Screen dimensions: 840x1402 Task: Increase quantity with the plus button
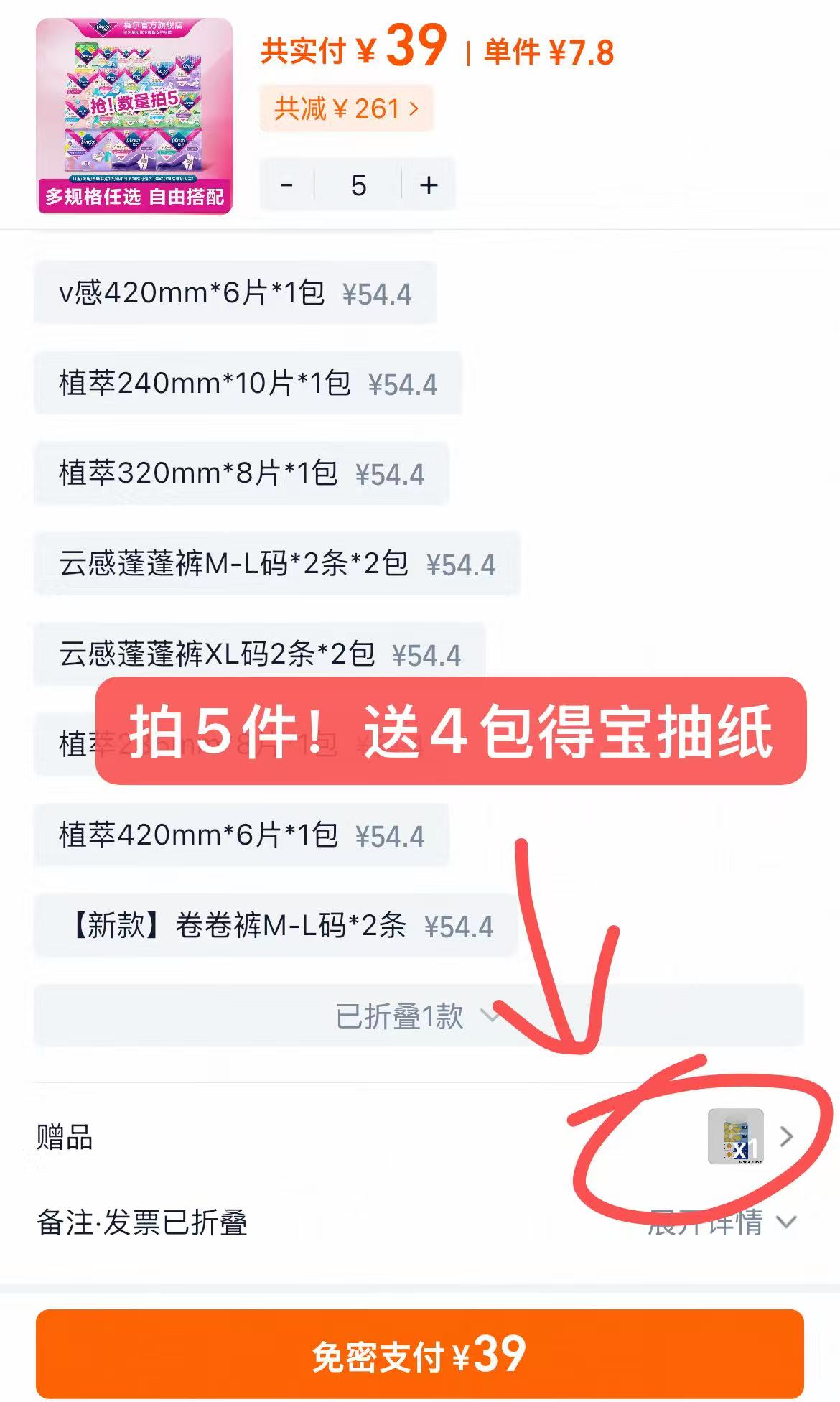coord(429,185)
